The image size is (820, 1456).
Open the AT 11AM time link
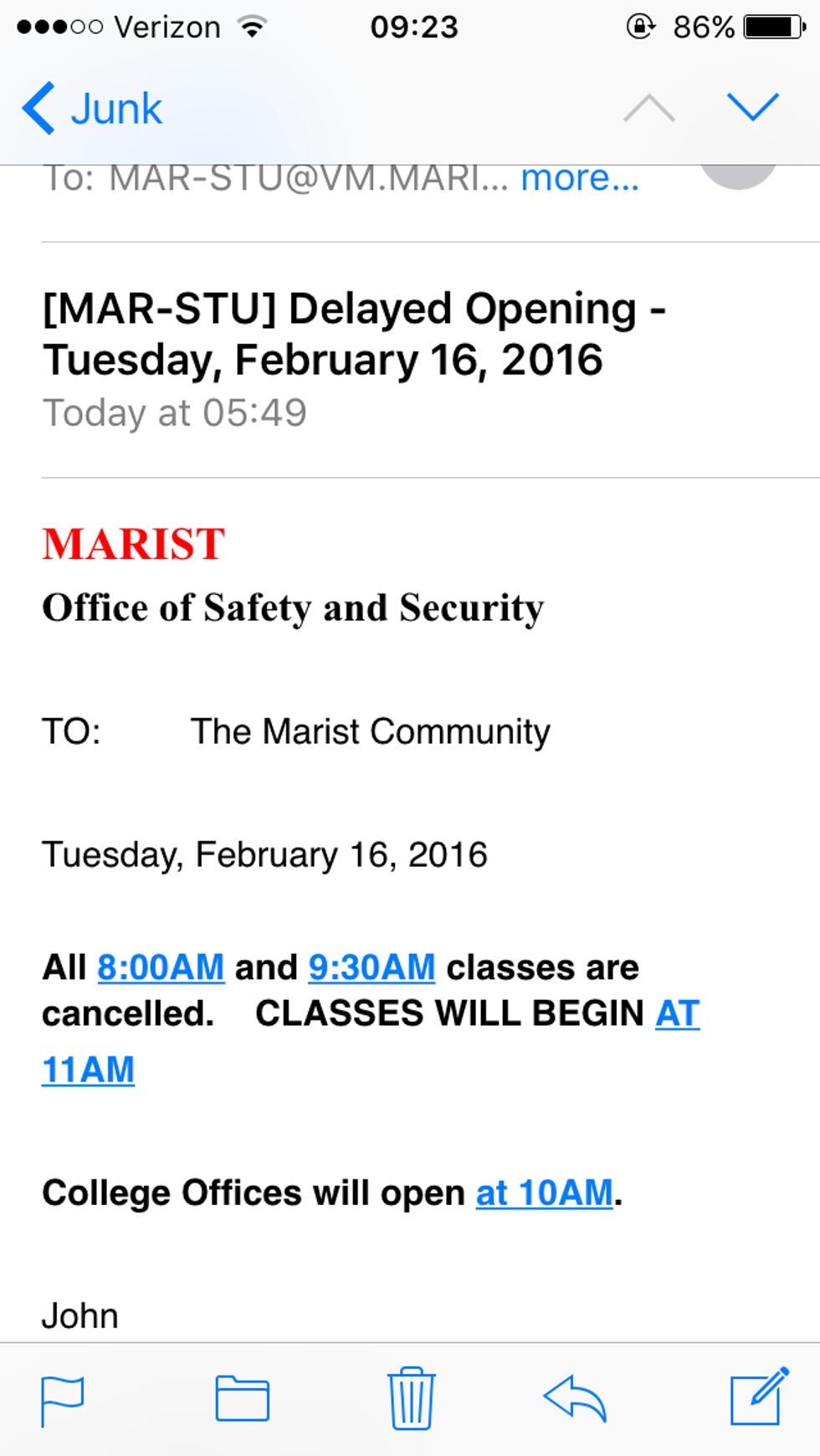[88, 1069]
